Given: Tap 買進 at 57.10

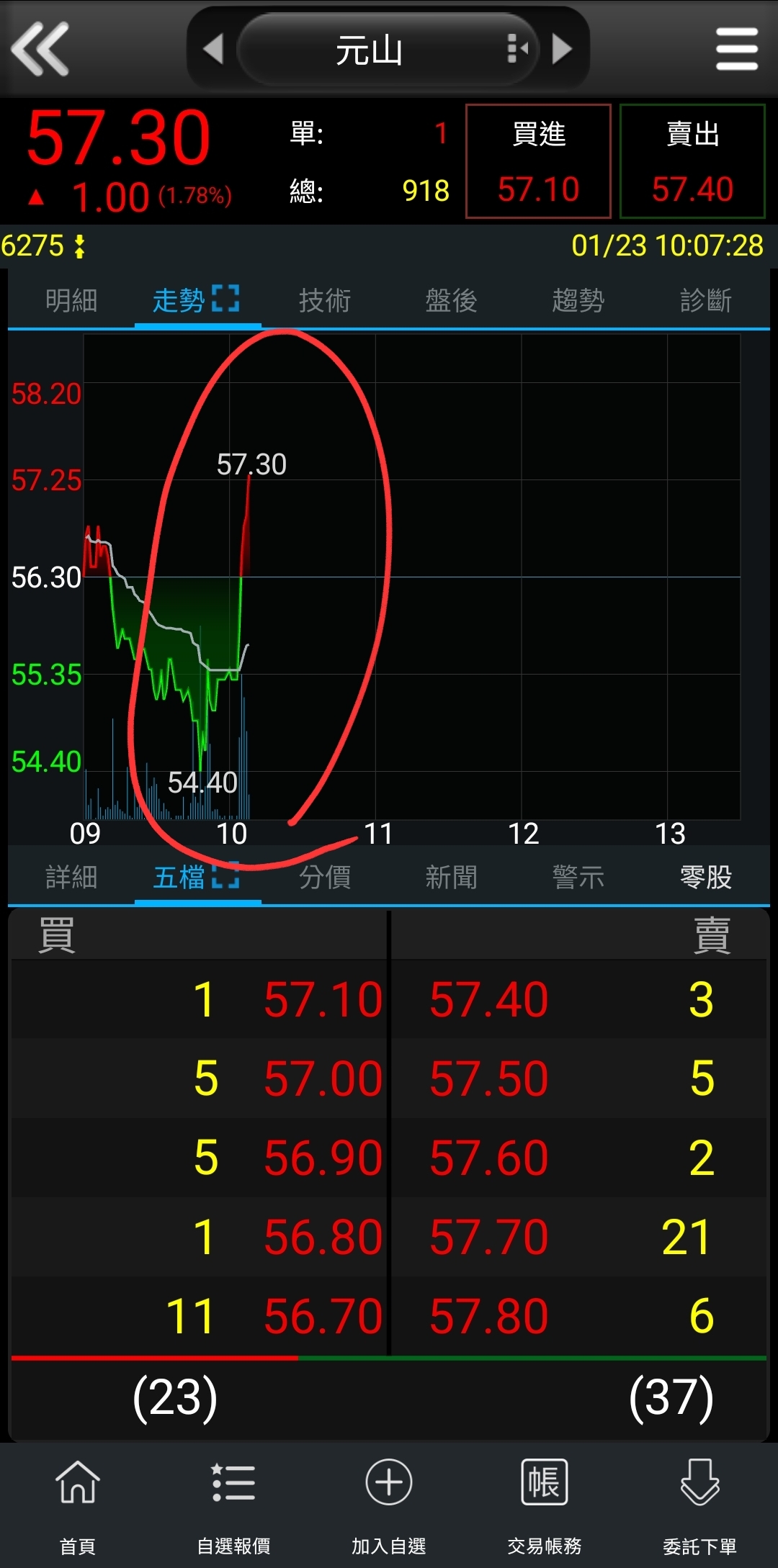Looking at the screenshot, I should (x=538, y=161).
